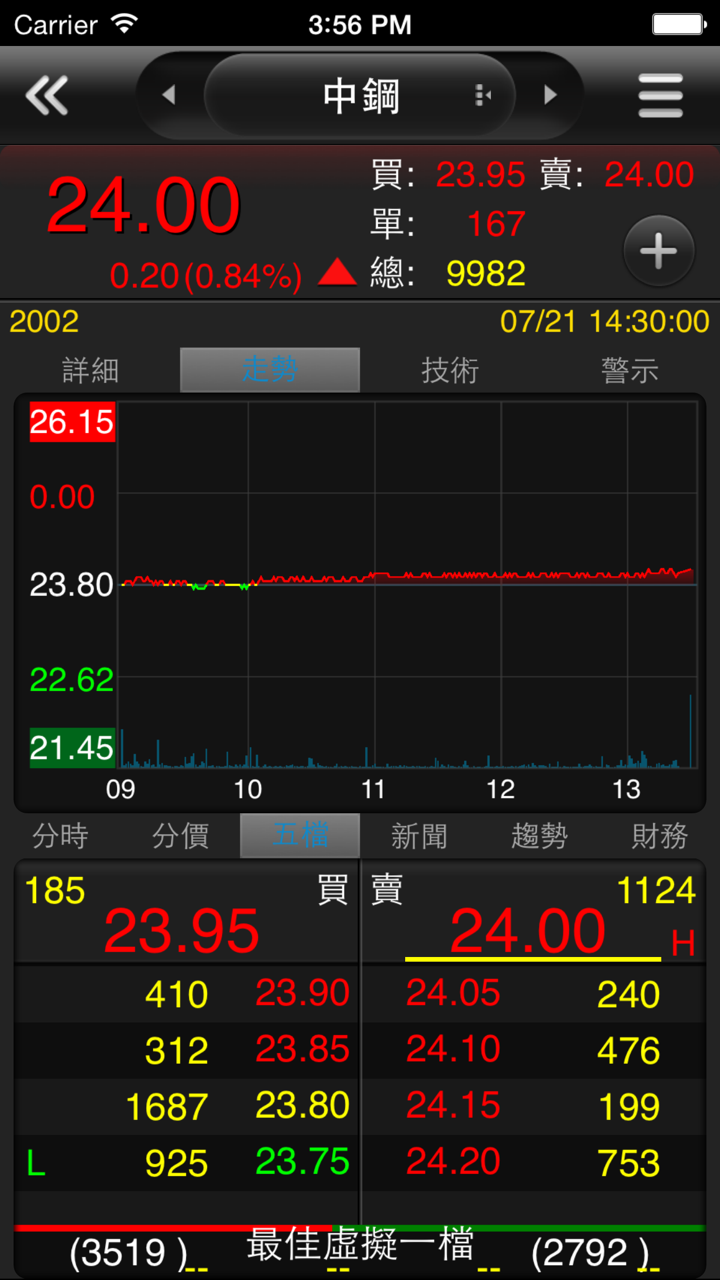Screen dimensions: 720x1280
Task: Open the 分時 tab
Action: [60, 836]
